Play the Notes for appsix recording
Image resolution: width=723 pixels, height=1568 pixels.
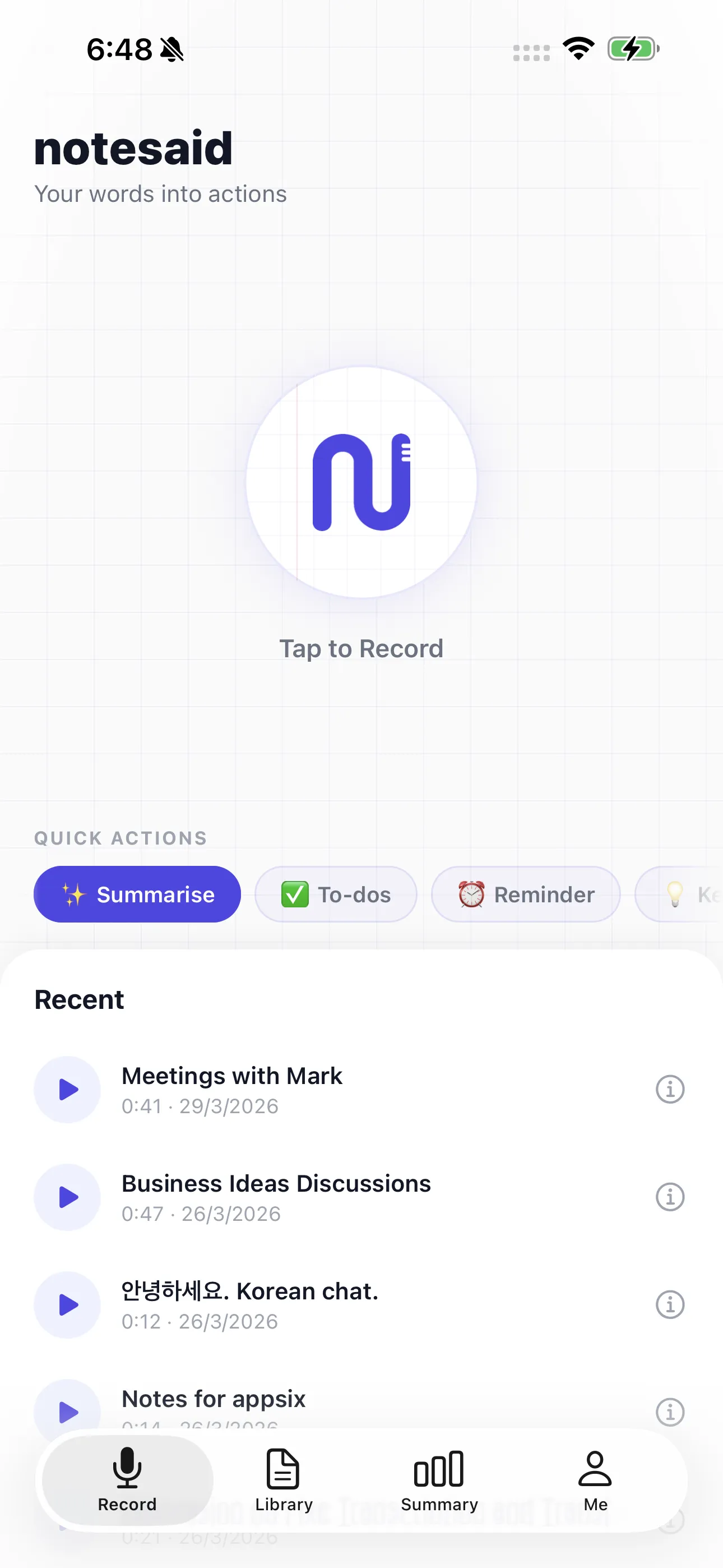coord(68,1412)
